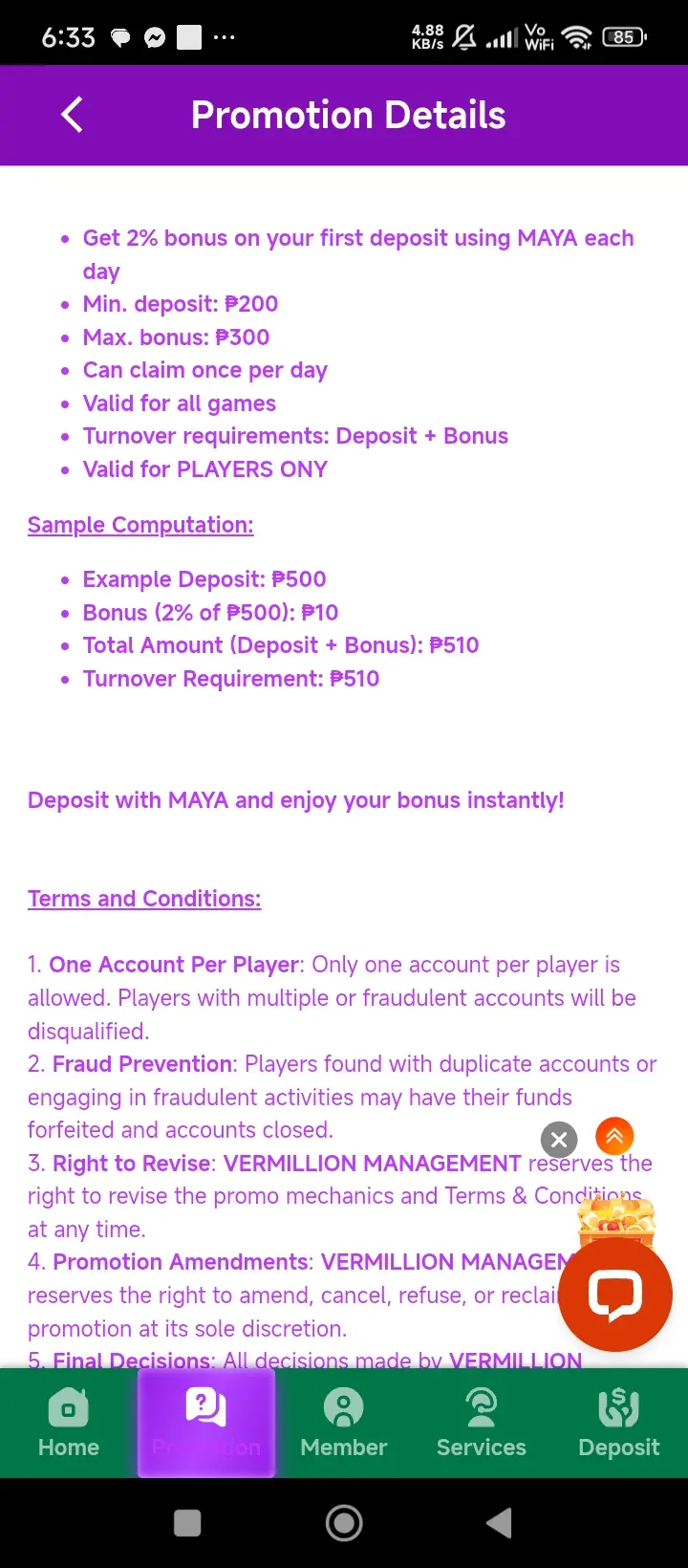688x1568 pixels.
Task: Switch to the Services tab
Action: pyautogui.click(x=482, y=1423)
